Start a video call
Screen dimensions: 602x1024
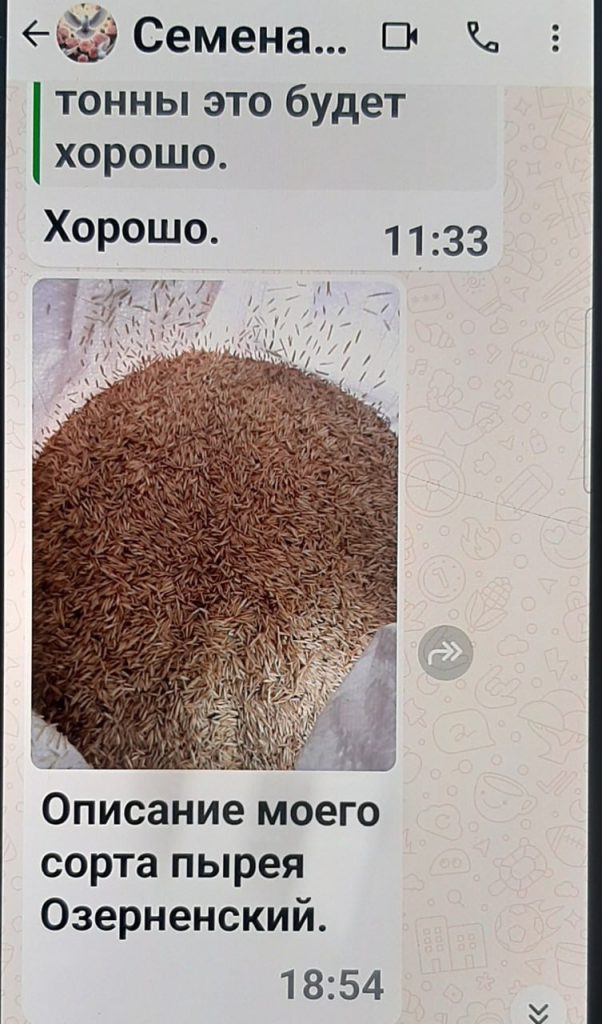click(400, 38)
